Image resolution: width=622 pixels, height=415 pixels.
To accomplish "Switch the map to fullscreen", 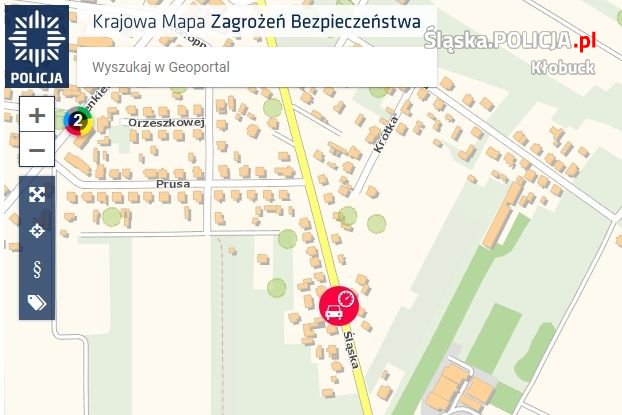I will (37, 194).
